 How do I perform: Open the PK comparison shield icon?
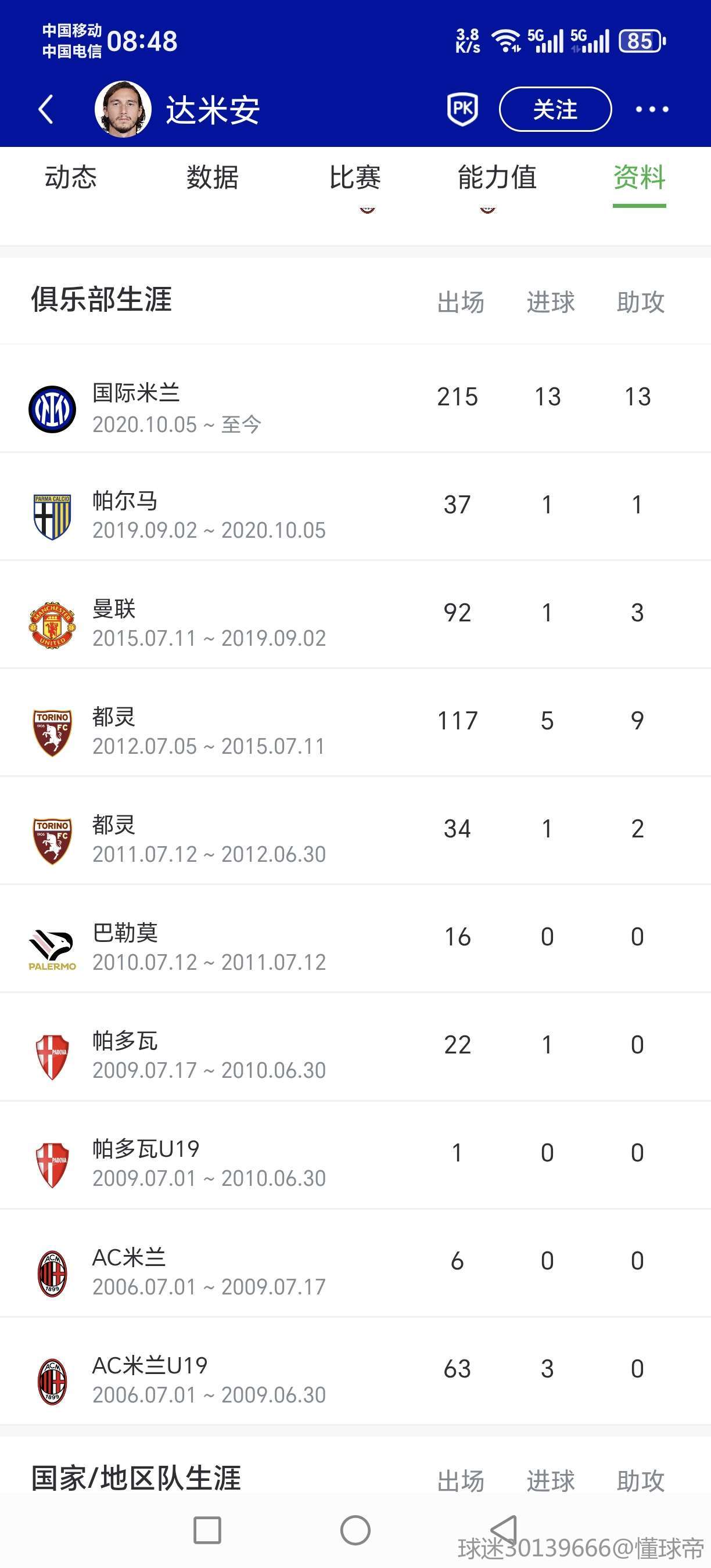pos(462,110)
